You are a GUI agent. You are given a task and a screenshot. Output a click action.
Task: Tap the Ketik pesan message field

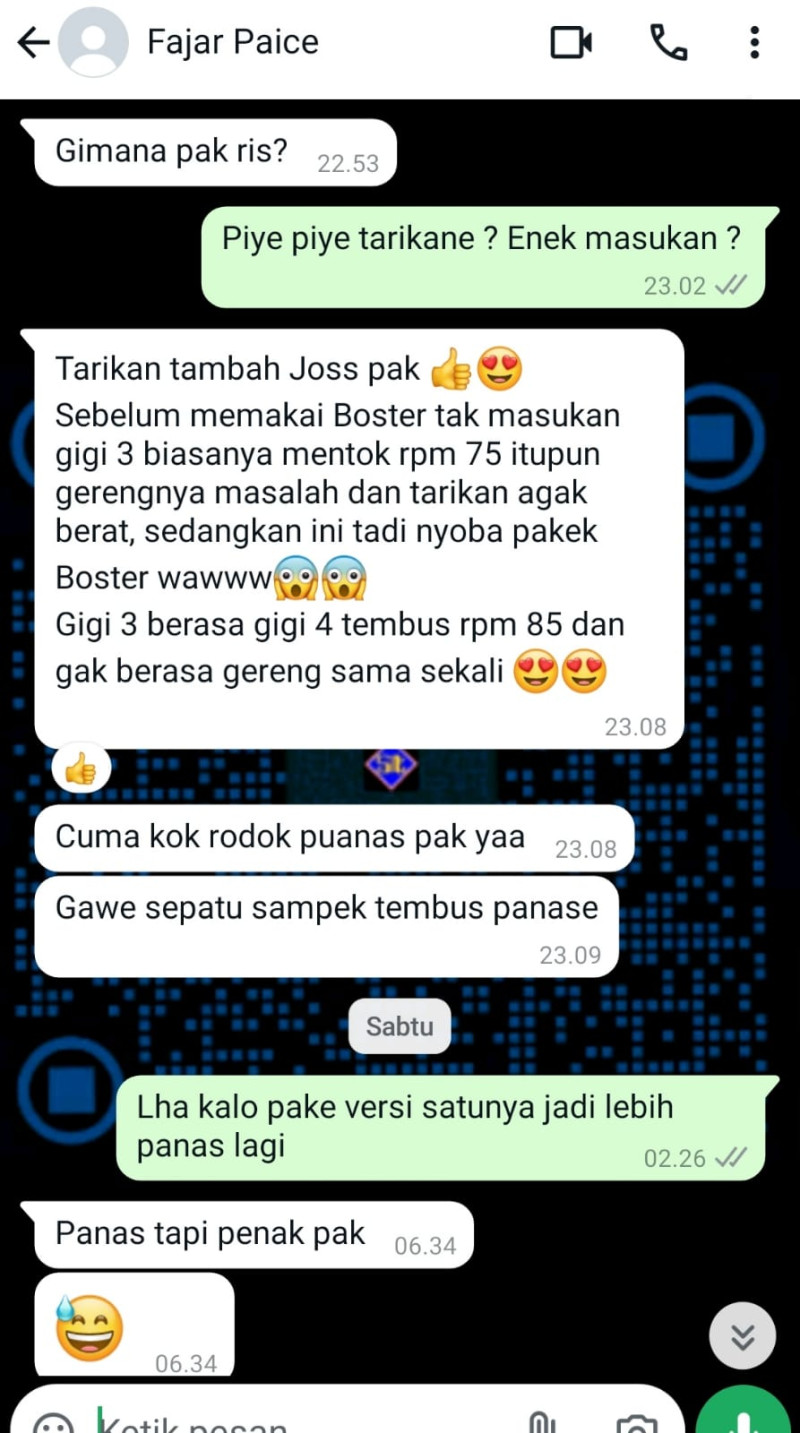pyautogui.click(x=300, y=1422)
